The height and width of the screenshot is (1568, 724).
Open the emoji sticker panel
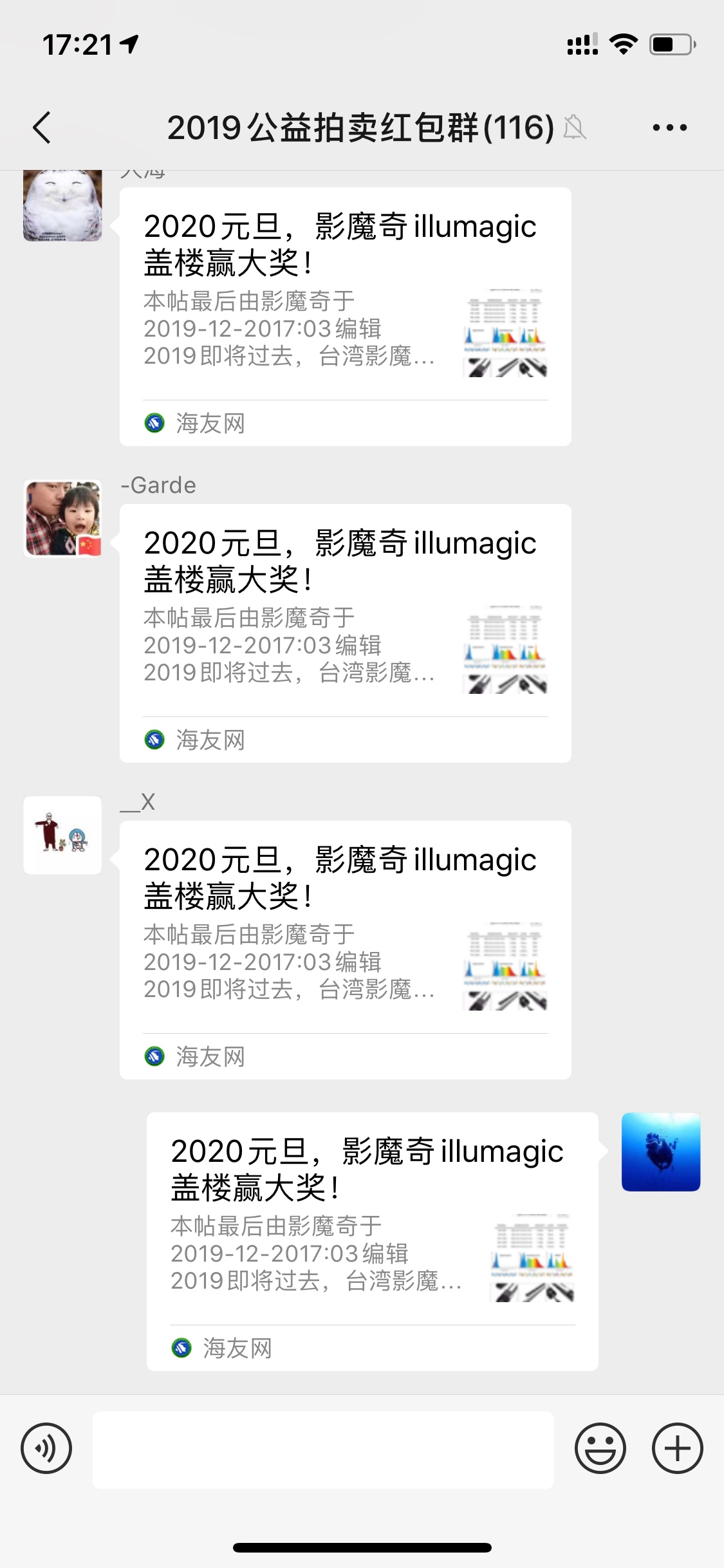(600, 1448)
